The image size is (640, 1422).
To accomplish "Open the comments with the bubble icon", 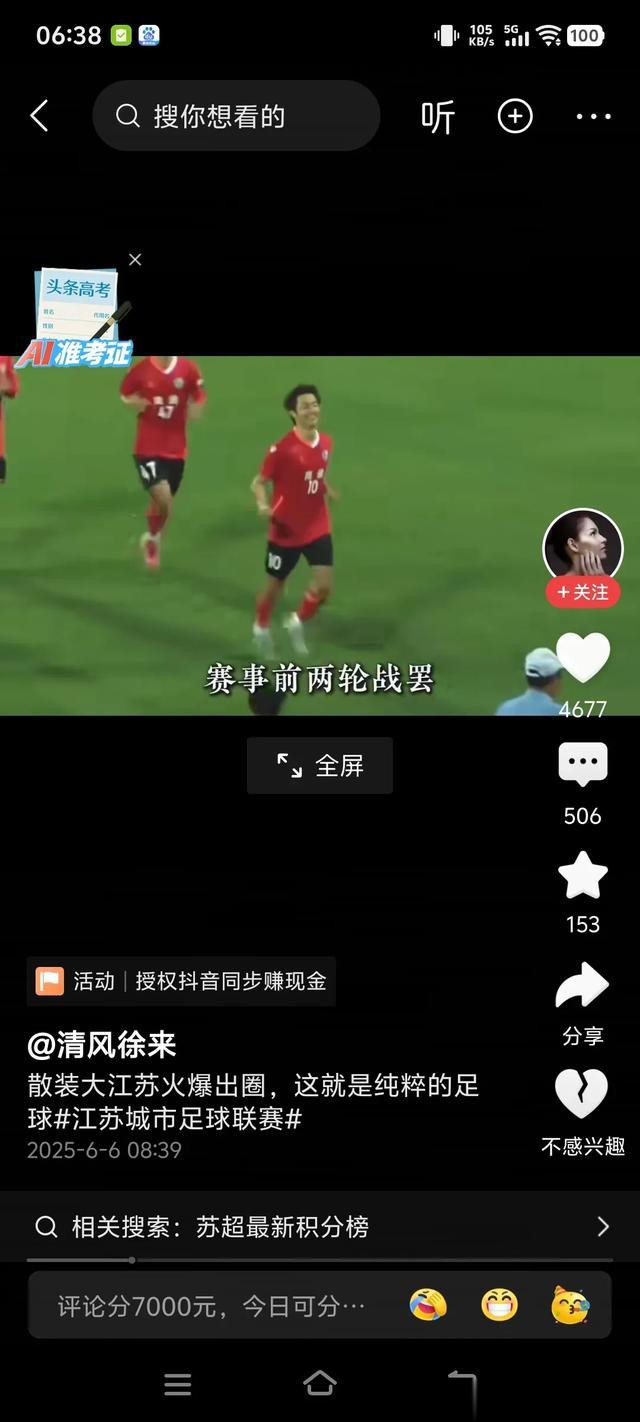I will pos(582,766).
